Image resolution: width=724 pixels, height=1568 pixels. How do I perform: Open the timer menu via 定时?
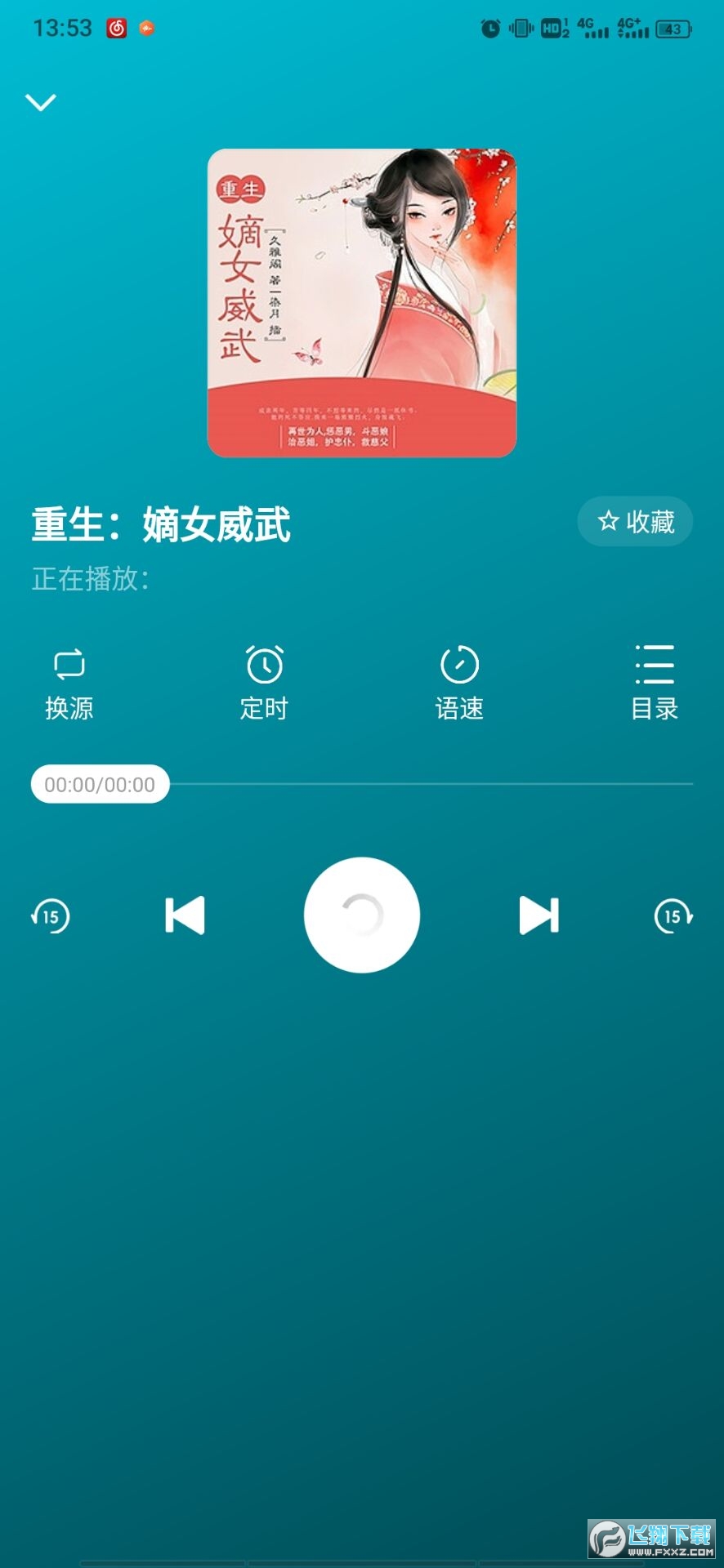click(263, 682)
